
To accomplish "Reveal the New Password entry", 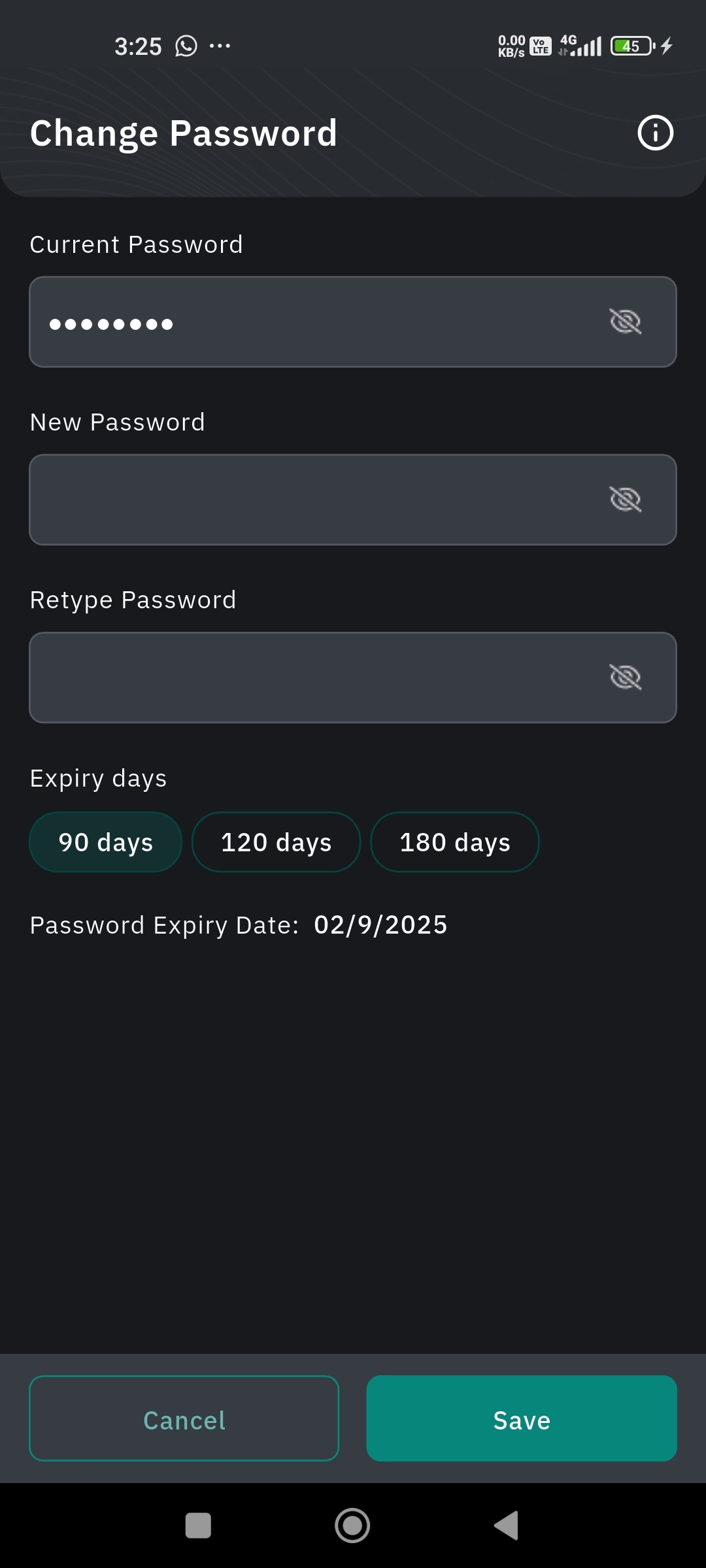I will [x=625, y=500].
